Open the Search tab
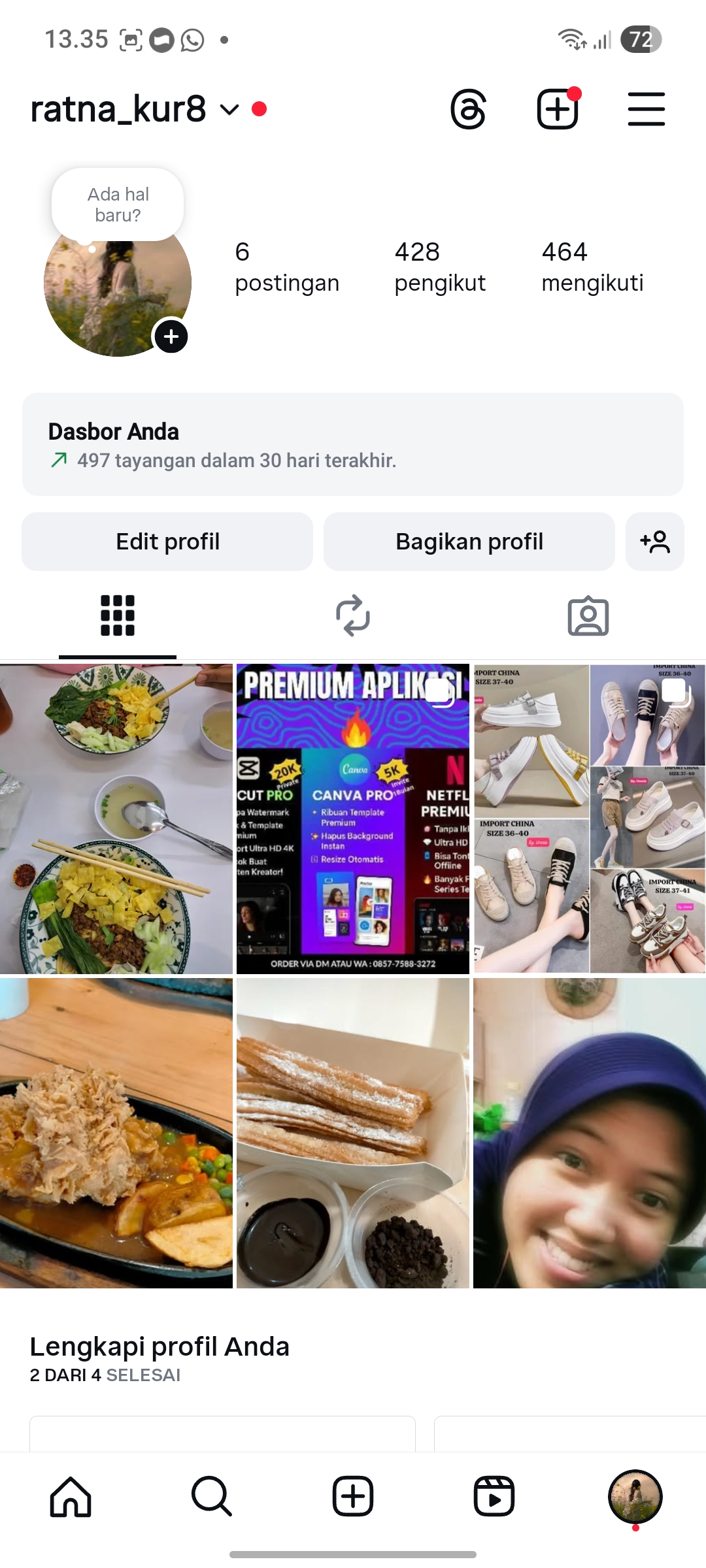This screenshot has height=1568, width=706. 212,1496
